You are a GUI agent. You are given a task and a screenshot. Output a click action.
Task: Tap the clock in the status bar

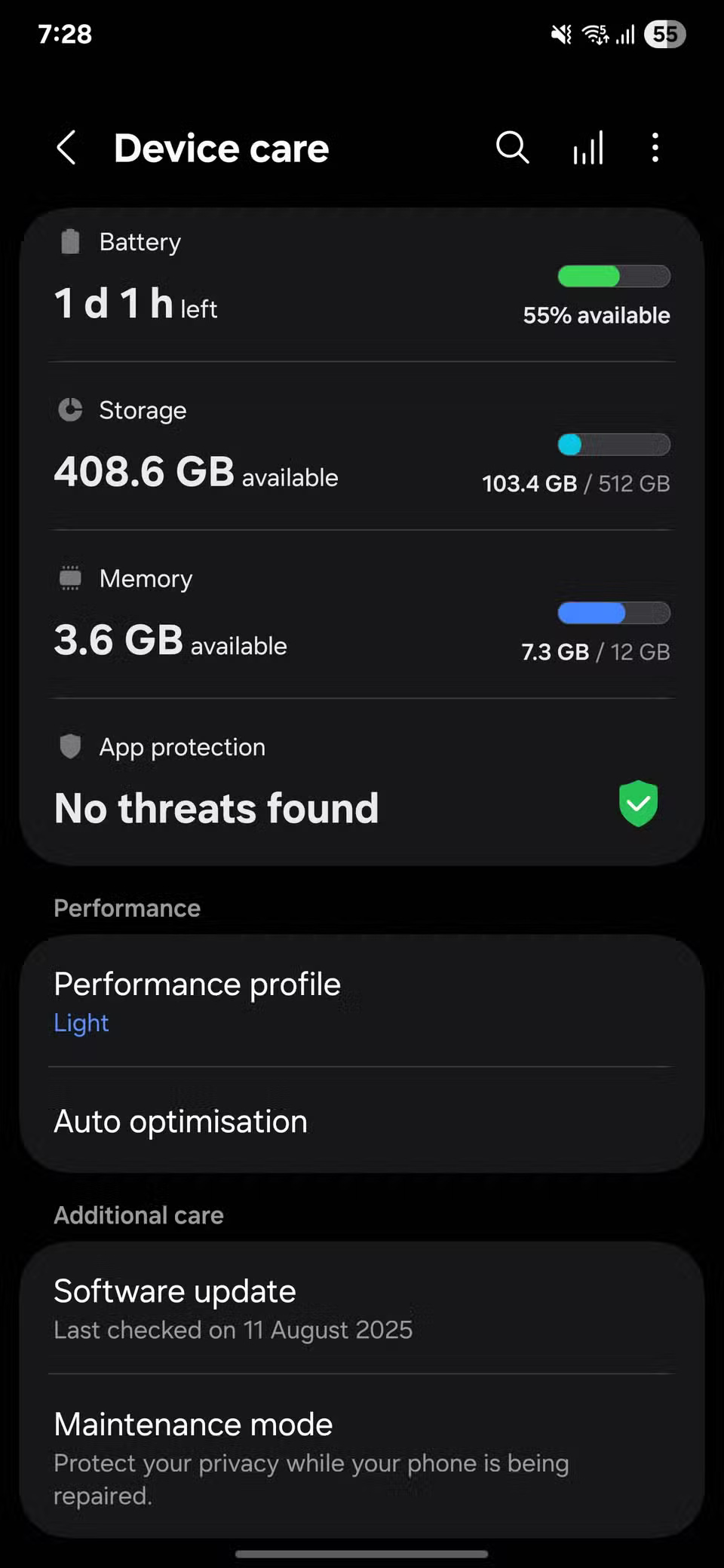coord(65,34)
